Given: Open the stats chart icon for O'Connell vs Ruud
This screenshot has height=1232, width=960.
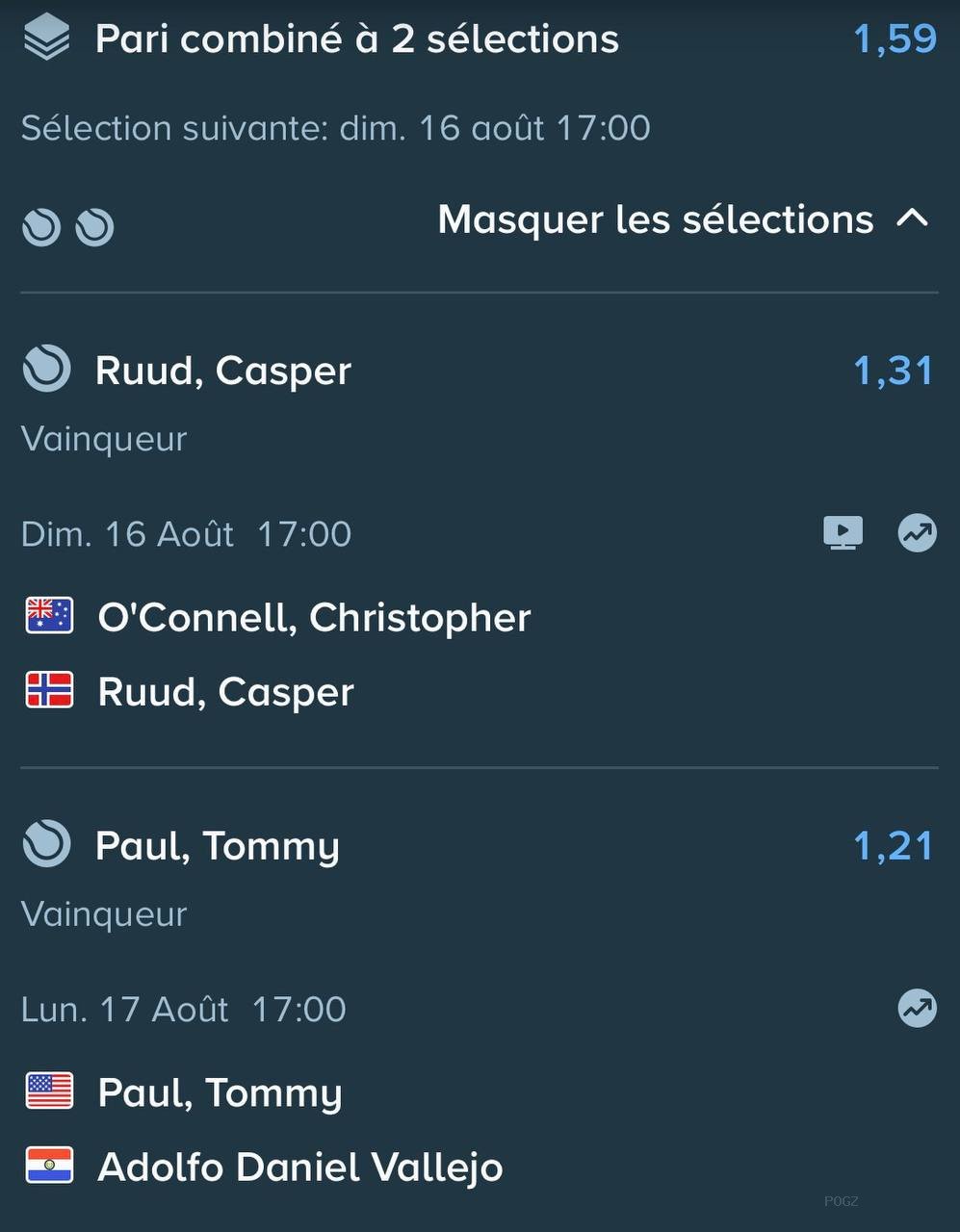Looking at the screenshot, I should [x=918, y=533].
